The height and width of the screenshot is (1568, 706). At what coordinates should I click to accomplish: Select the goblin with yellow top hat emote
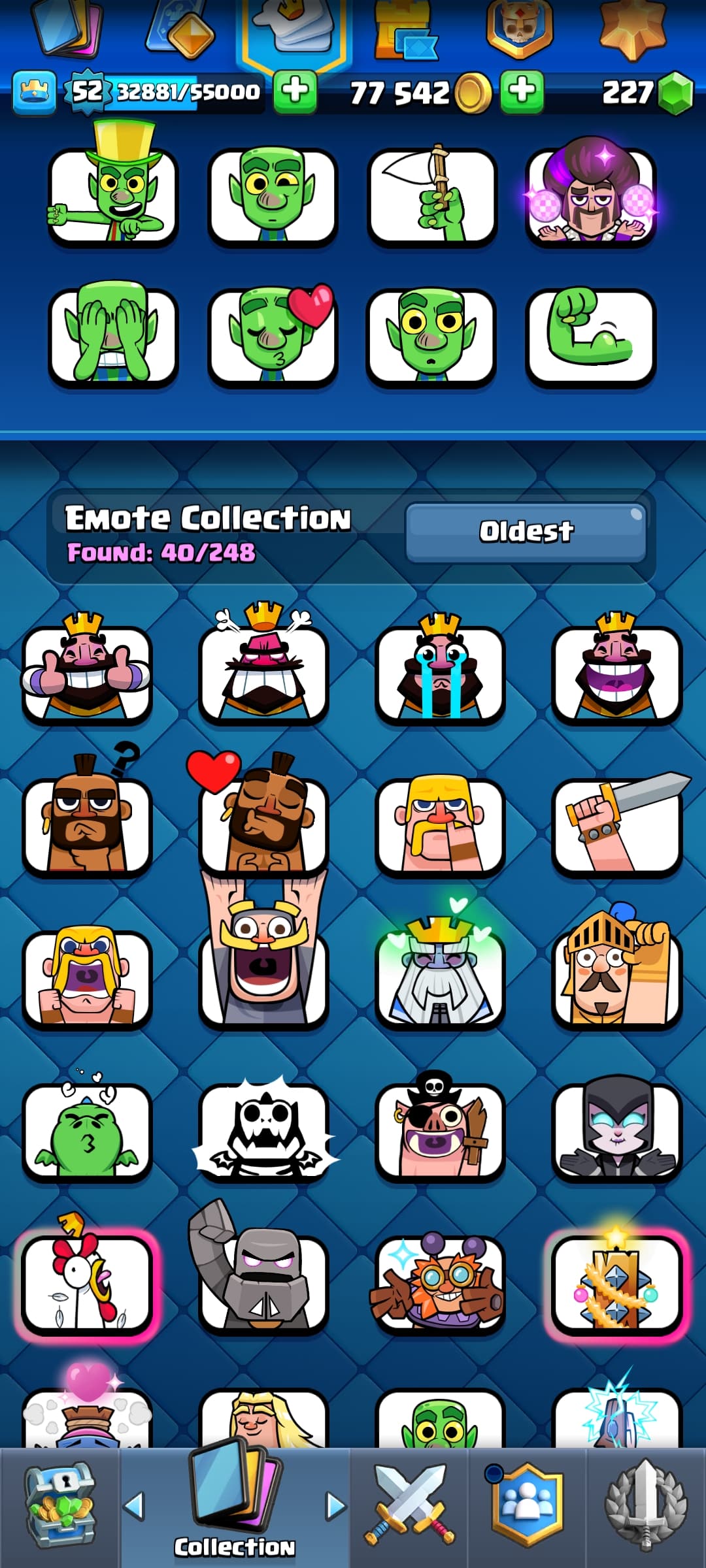[x=113, y=196]
